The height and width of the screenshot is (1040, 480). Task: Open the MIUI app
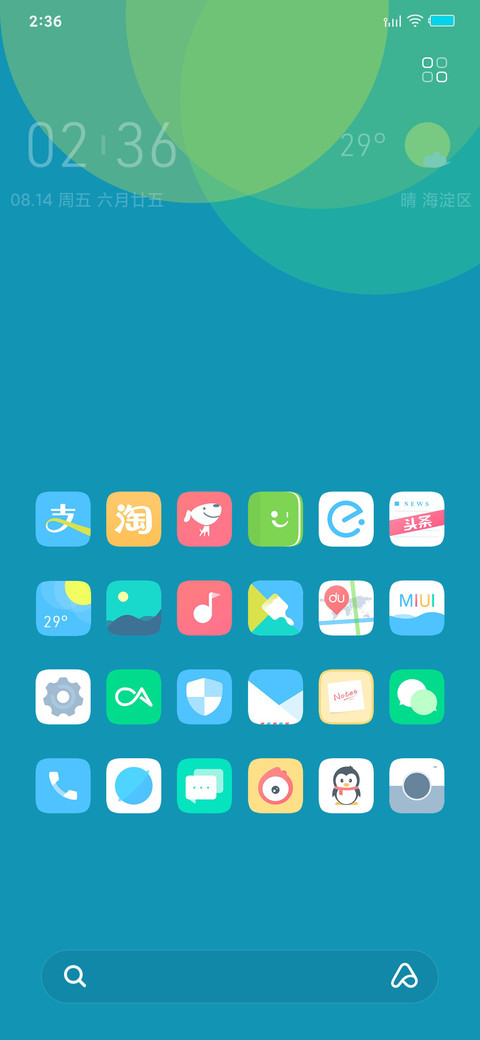[417, 608]
